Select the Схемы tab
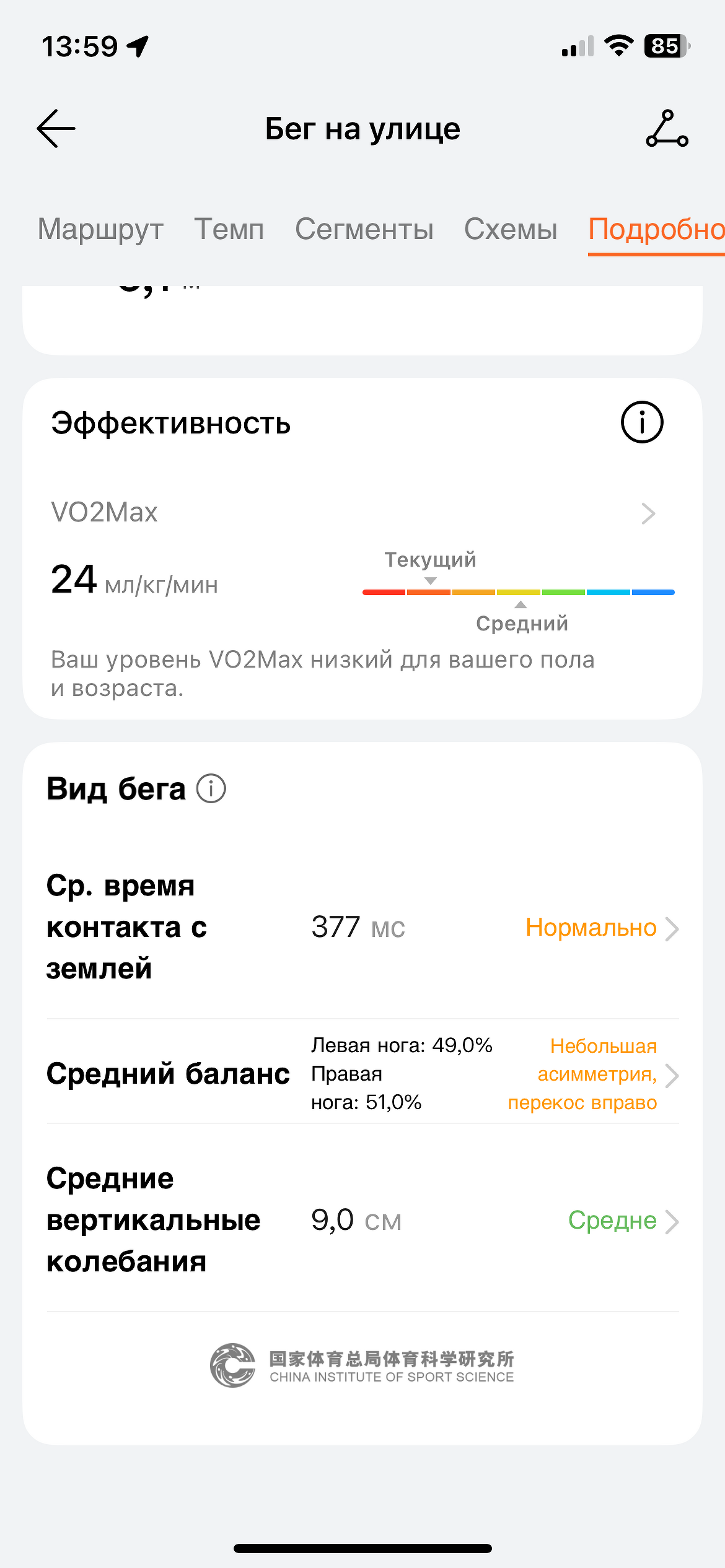 pos(511,229)
